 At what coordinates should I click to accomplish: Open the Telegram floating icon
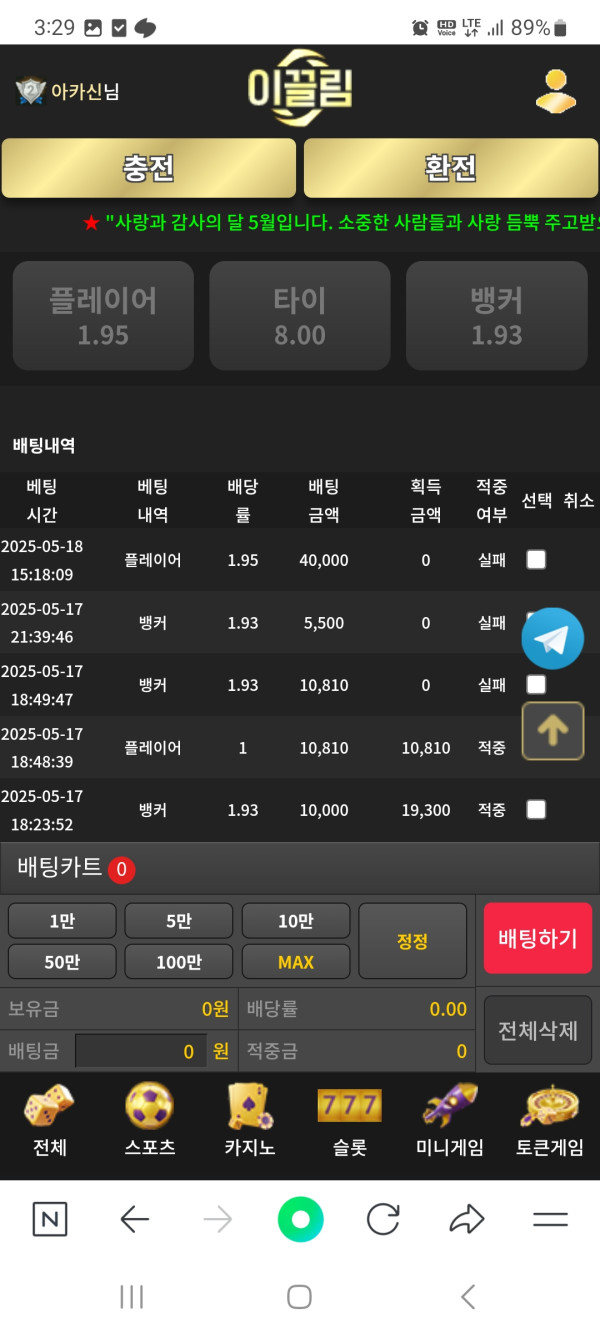[552, 638]
